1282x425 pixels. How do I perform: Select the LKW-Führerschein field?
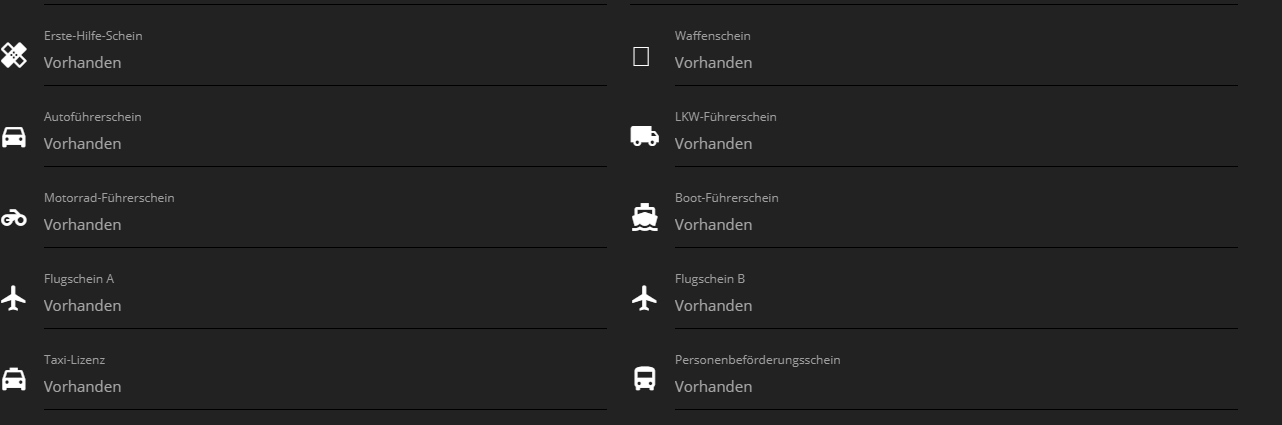click(955, 143)
